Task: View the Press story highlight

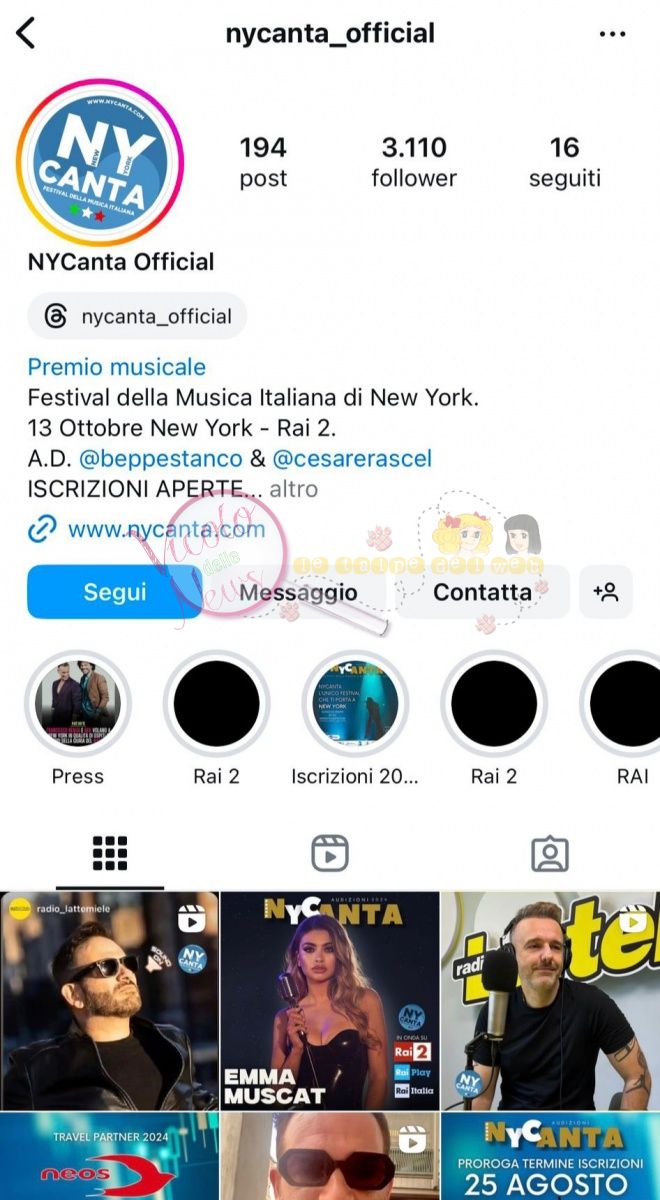Action: [77, 703]
